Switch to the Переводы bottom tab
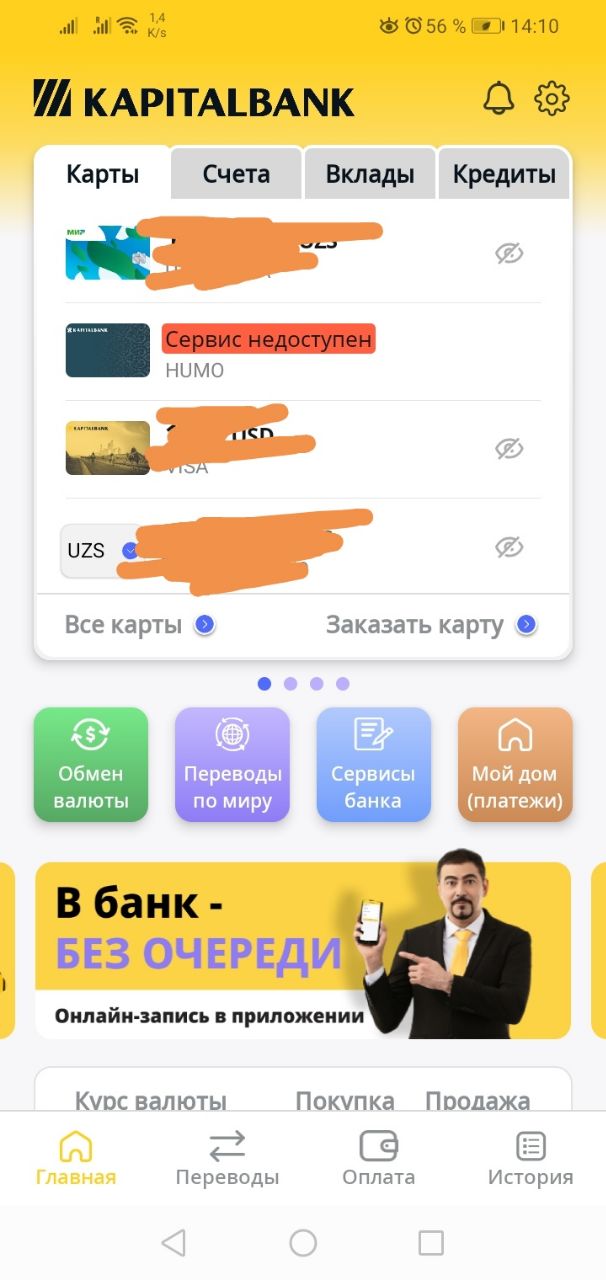Screen dimensions: 606x1280 pos(227,1158)
